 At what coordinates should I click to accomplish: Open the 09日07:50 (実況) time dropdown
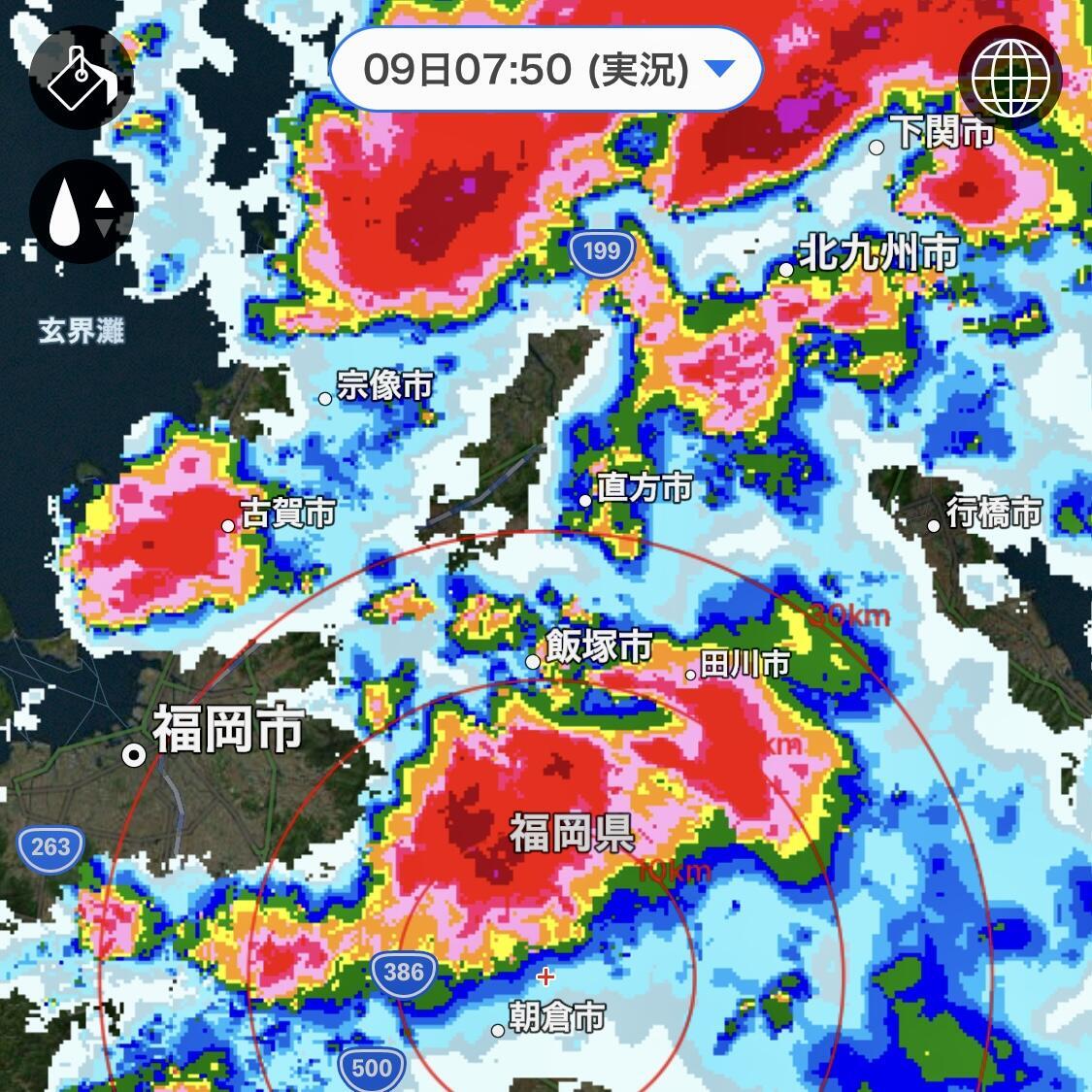pos(546,70)
